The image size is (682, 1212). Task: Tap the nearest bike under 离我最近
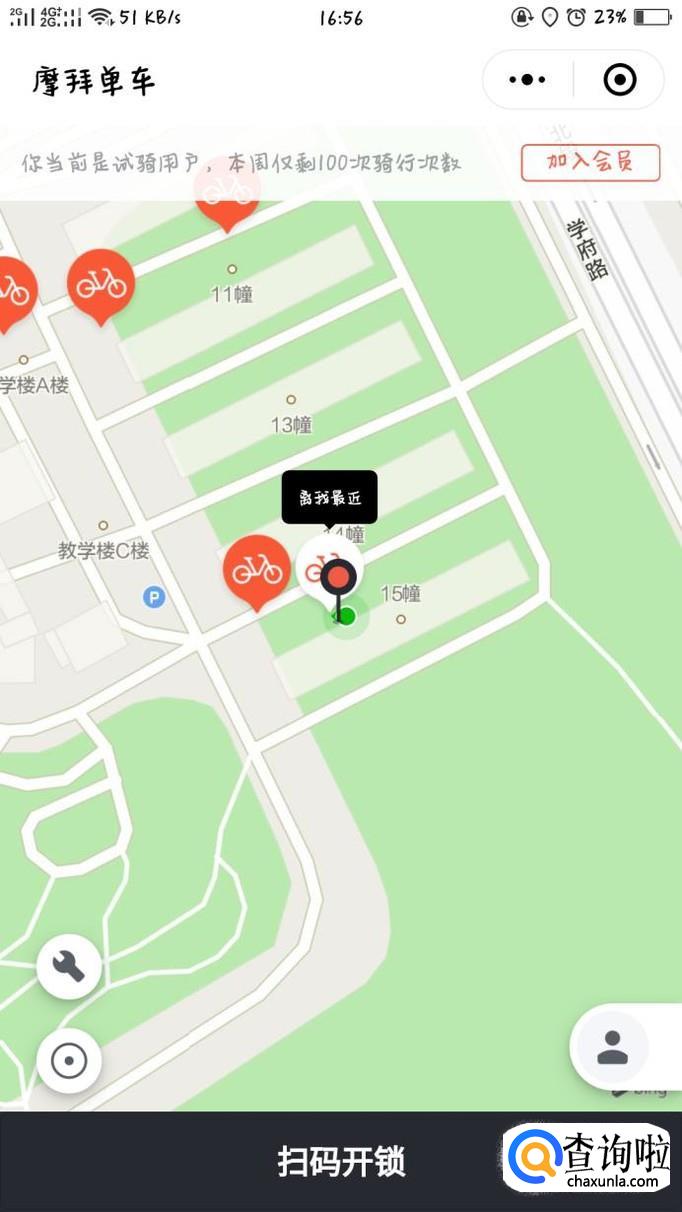(329, 571)
